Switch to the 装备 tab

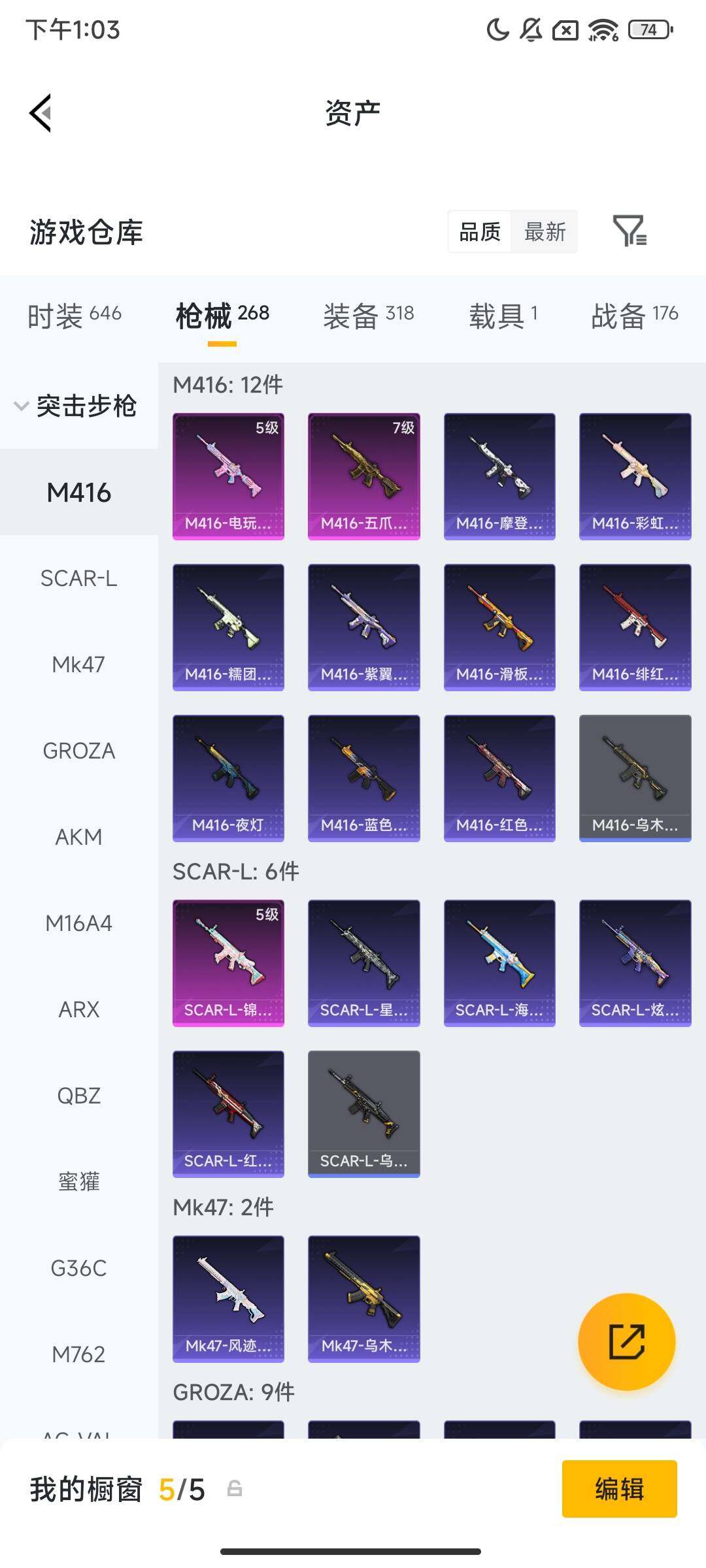(369, 316)
